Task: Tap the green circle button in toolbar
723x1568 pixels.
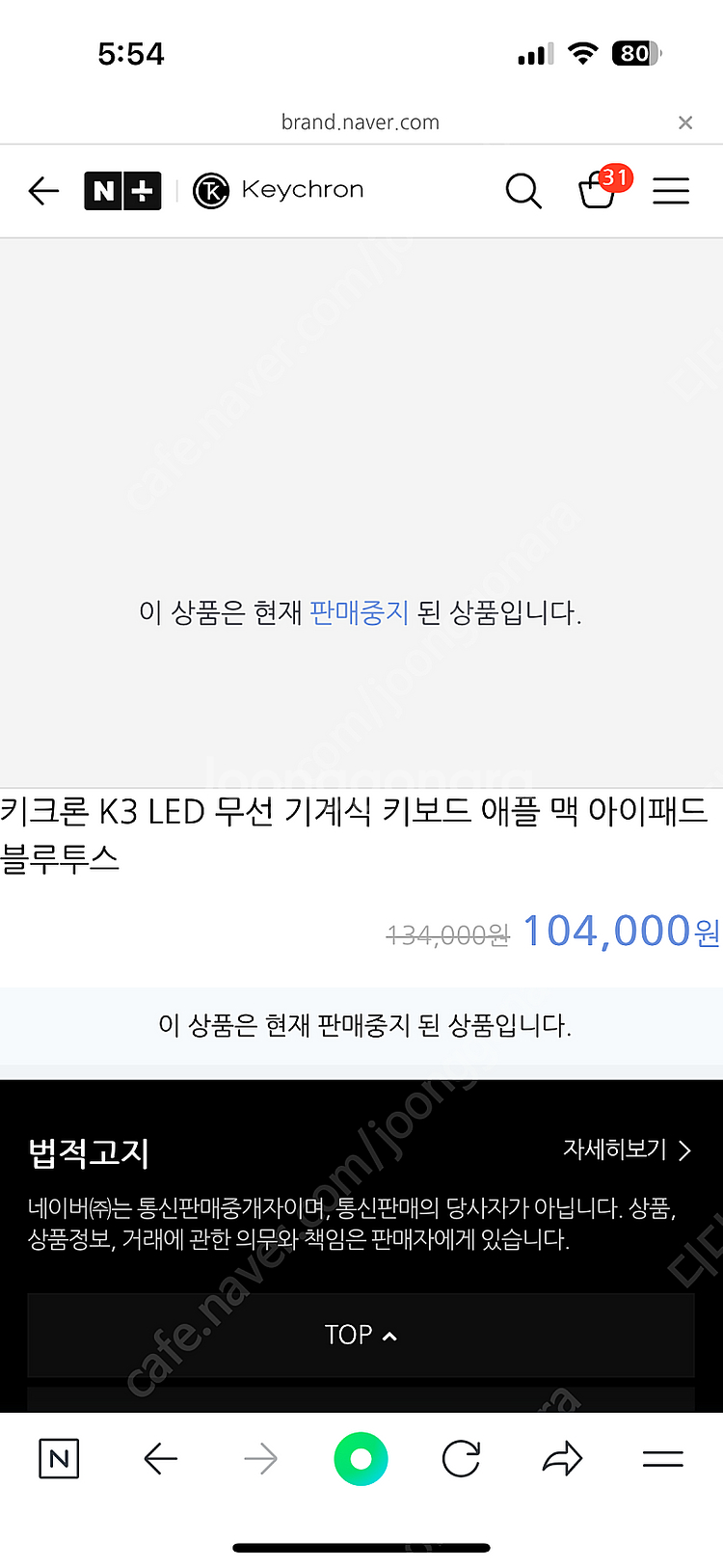Action: pyautogui.click(x=361, y=1459)
